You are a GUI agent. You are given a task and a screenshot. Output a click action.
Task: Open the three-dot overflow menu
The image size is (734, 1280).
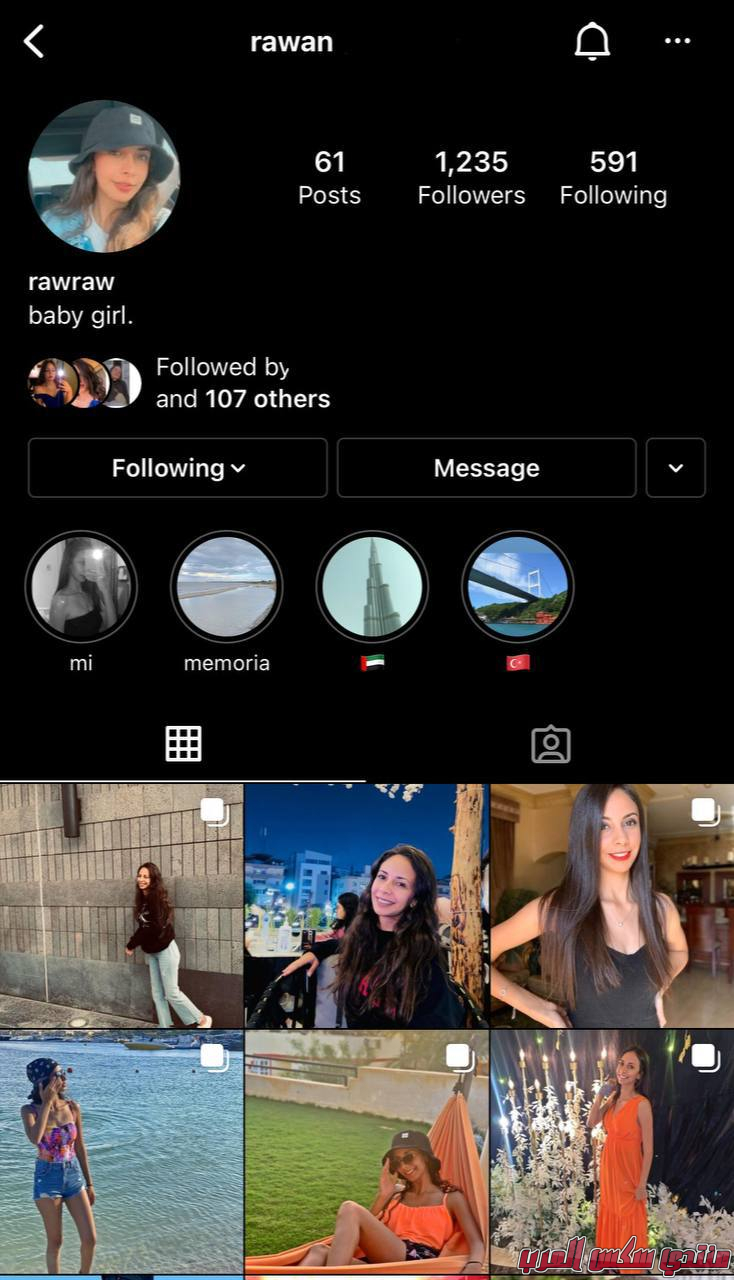[677, 41]
